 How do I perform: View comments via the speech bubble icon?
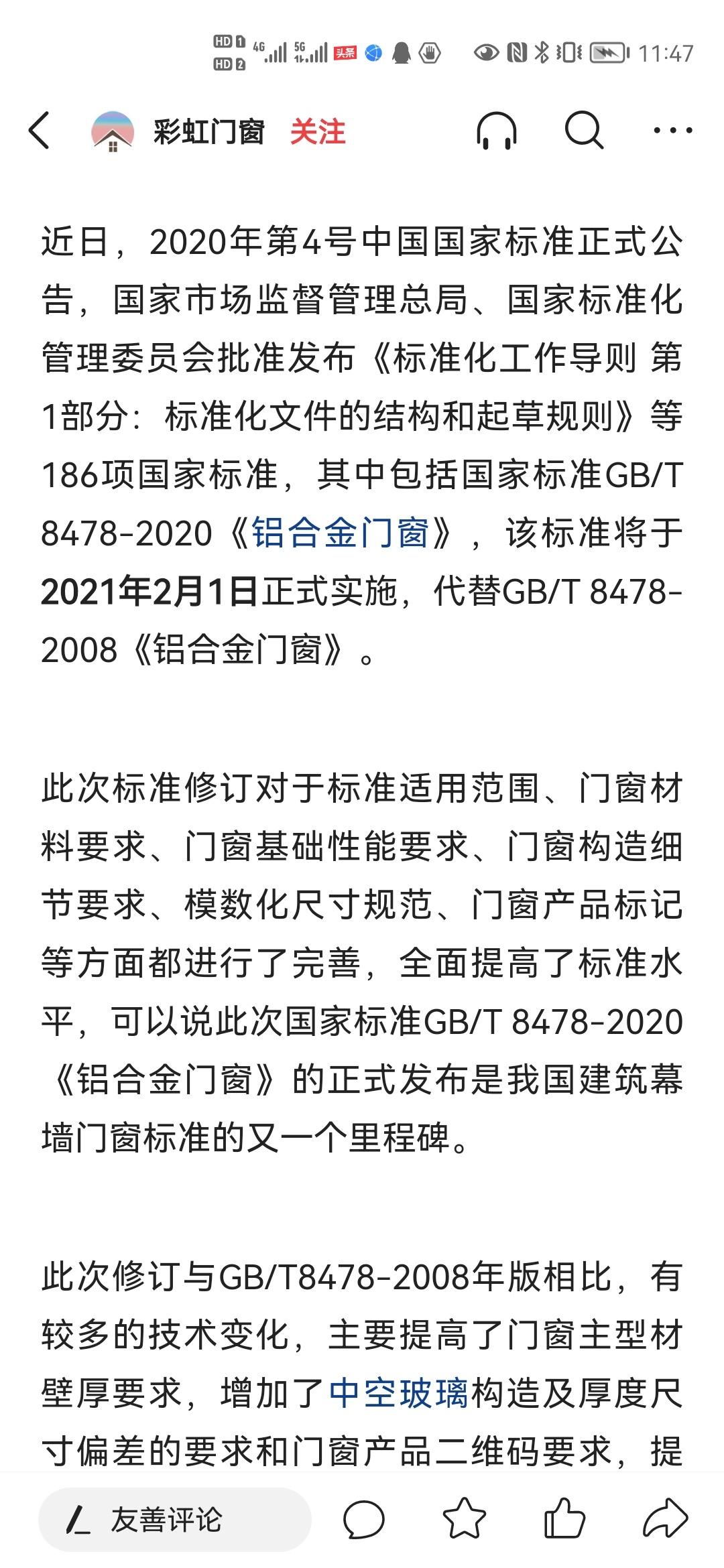(363, 1519)
